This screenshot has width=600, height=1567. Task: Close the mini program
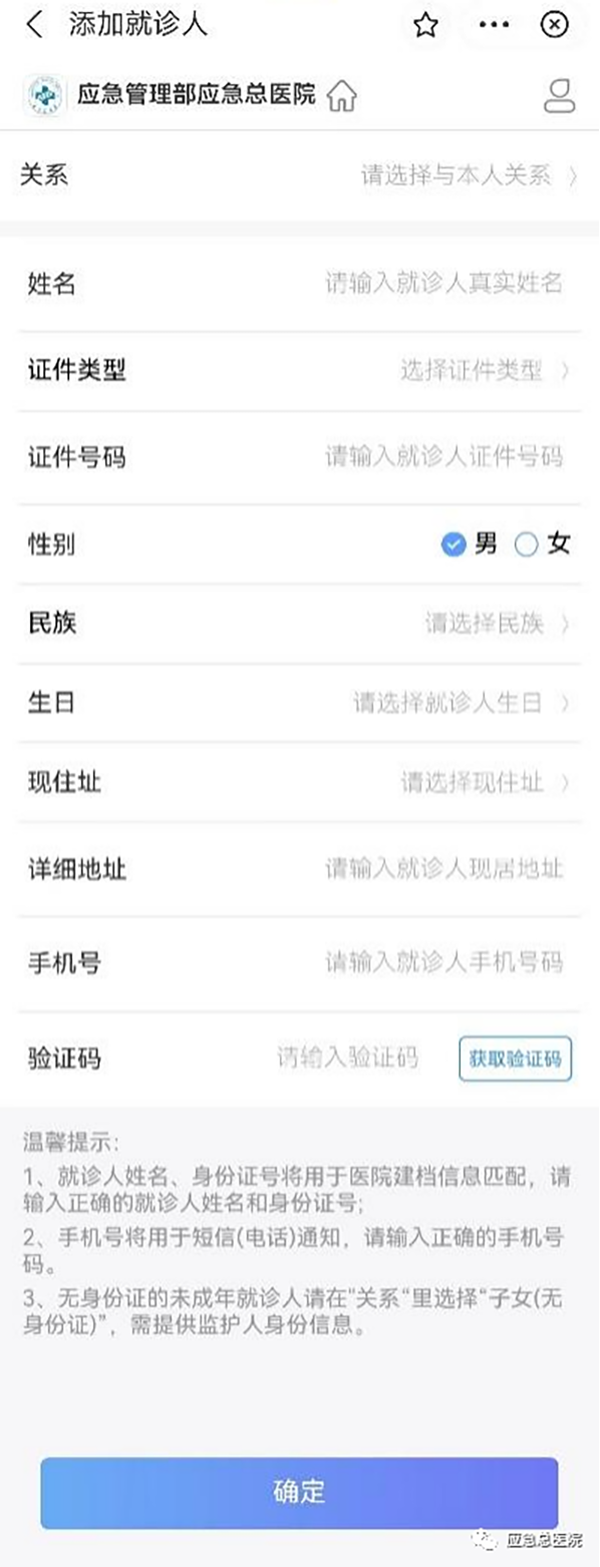(554, 26)
